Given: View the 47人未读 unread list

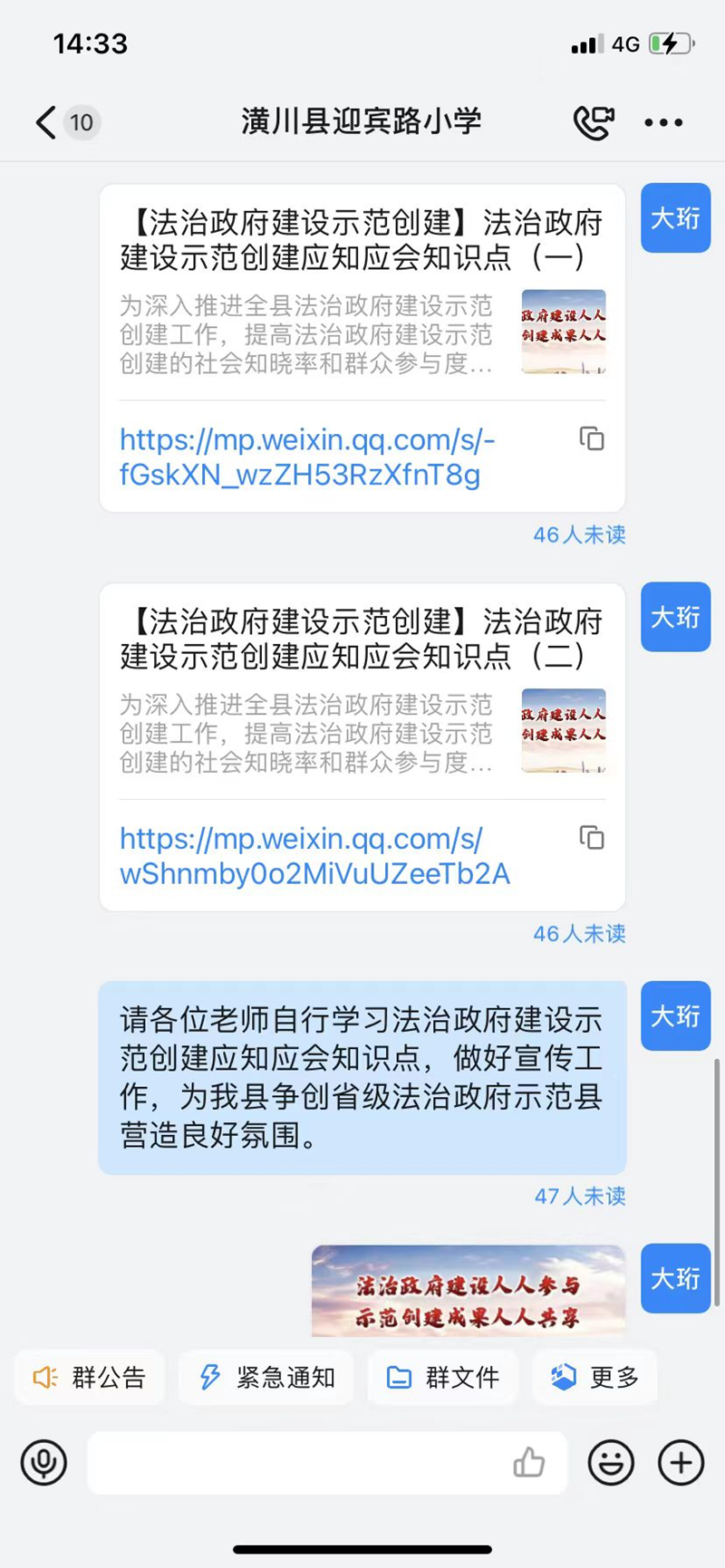Looking at the screenshot, I should click(580, 1196).
